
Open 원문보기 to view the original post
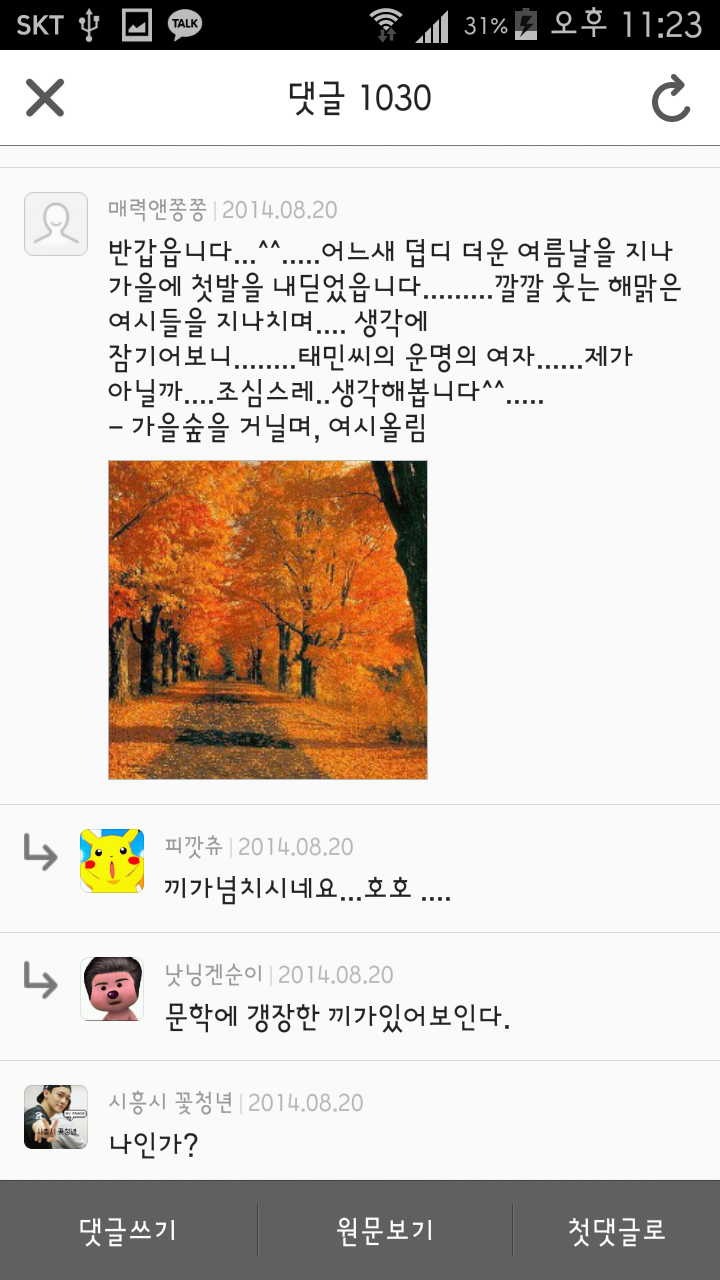385,1230
